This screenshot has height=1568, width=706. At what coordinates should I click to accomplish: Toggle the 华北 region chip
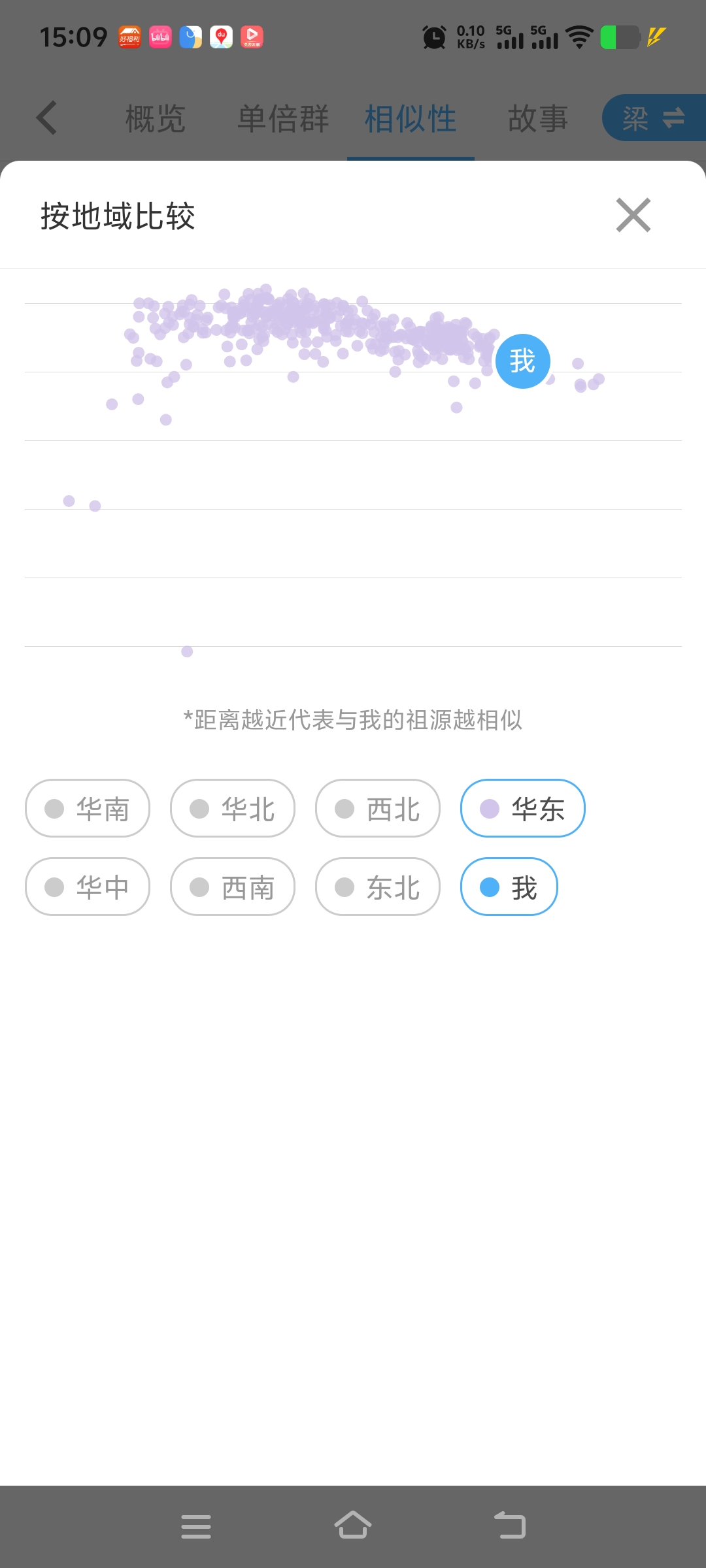pos(233,808)
